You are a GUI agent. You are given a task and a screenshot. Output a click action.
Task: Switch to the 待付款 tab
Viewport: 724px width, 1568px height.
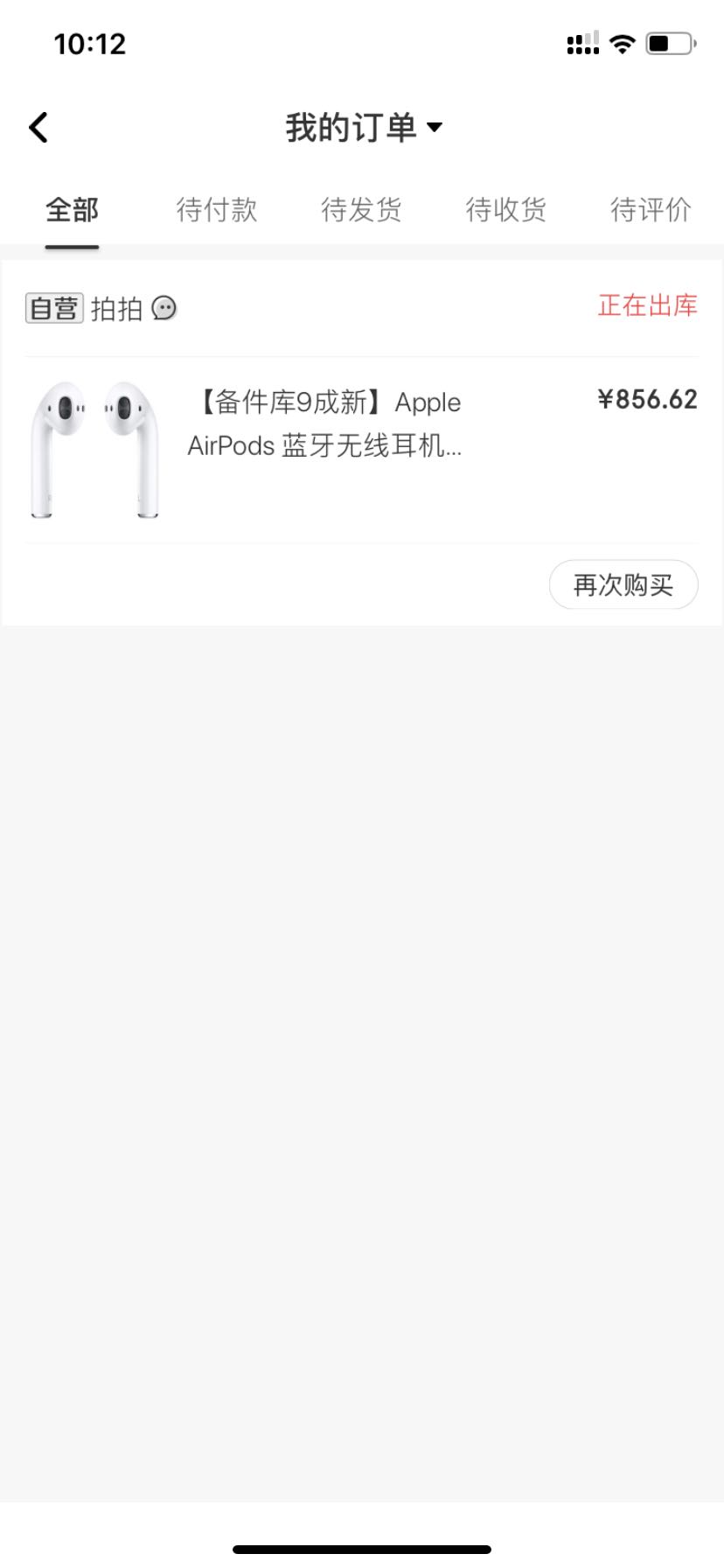pos(216,210)
